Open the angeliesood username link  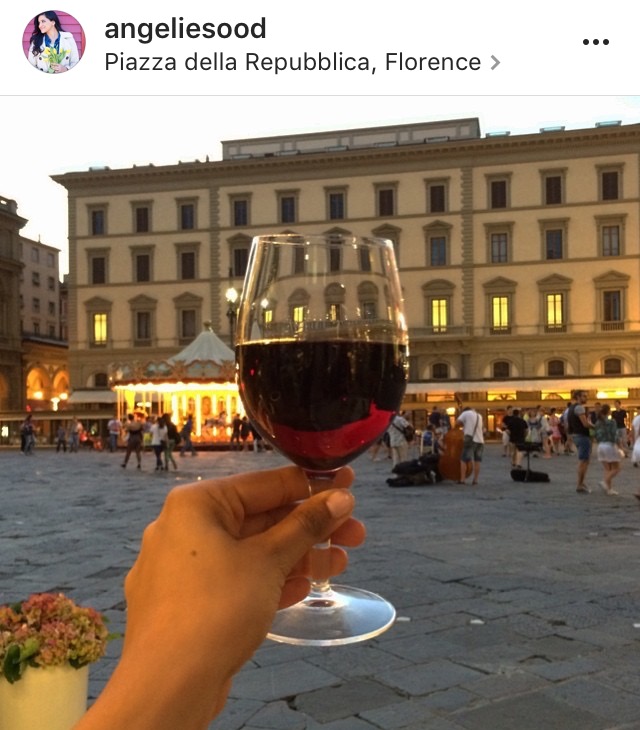point(185,28)
